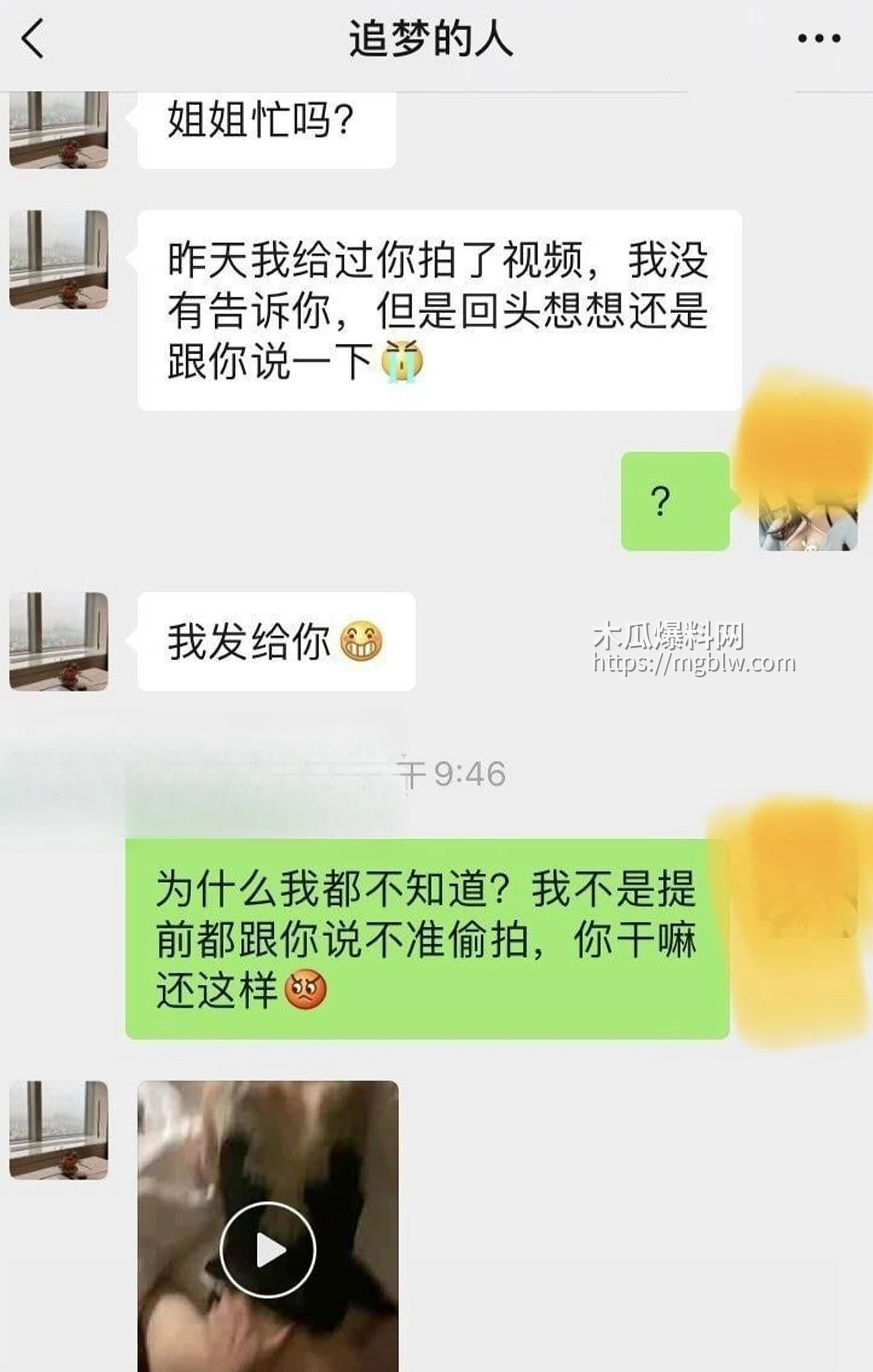The width and height of the screenshot is (873, 1372).
Task: Open contact avatar beside 我发给你 message
Action: (x=59, y=641)
